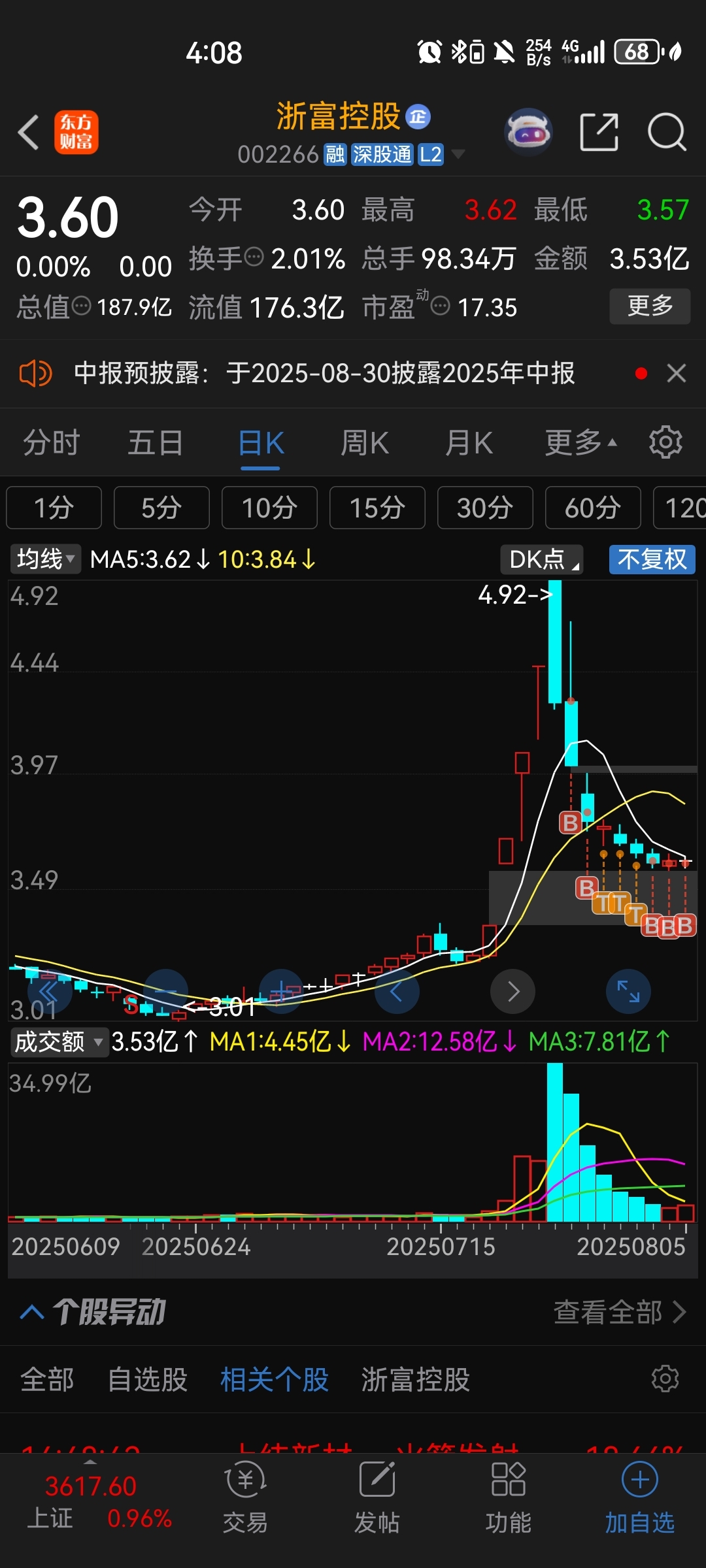This screenshot has width=706, height=1568.
Task: Select the 15分 interval chip
Action: coord(377,508)
